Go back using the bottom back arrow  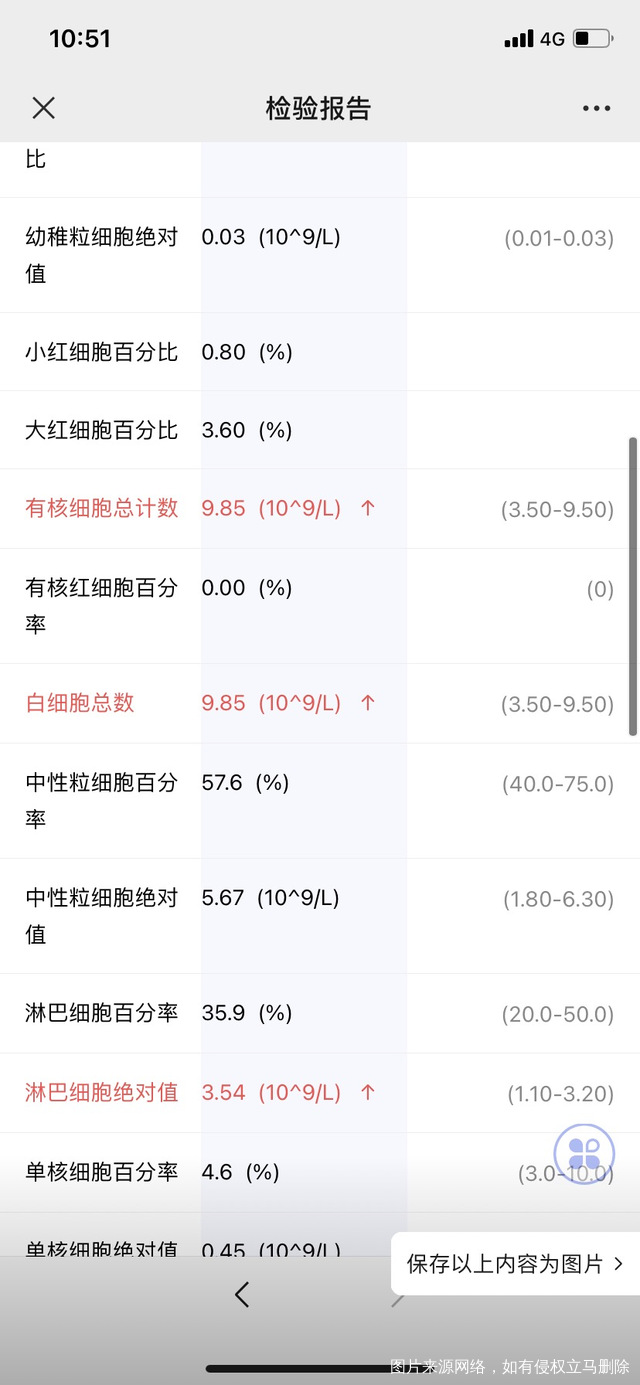[241, 1295]
